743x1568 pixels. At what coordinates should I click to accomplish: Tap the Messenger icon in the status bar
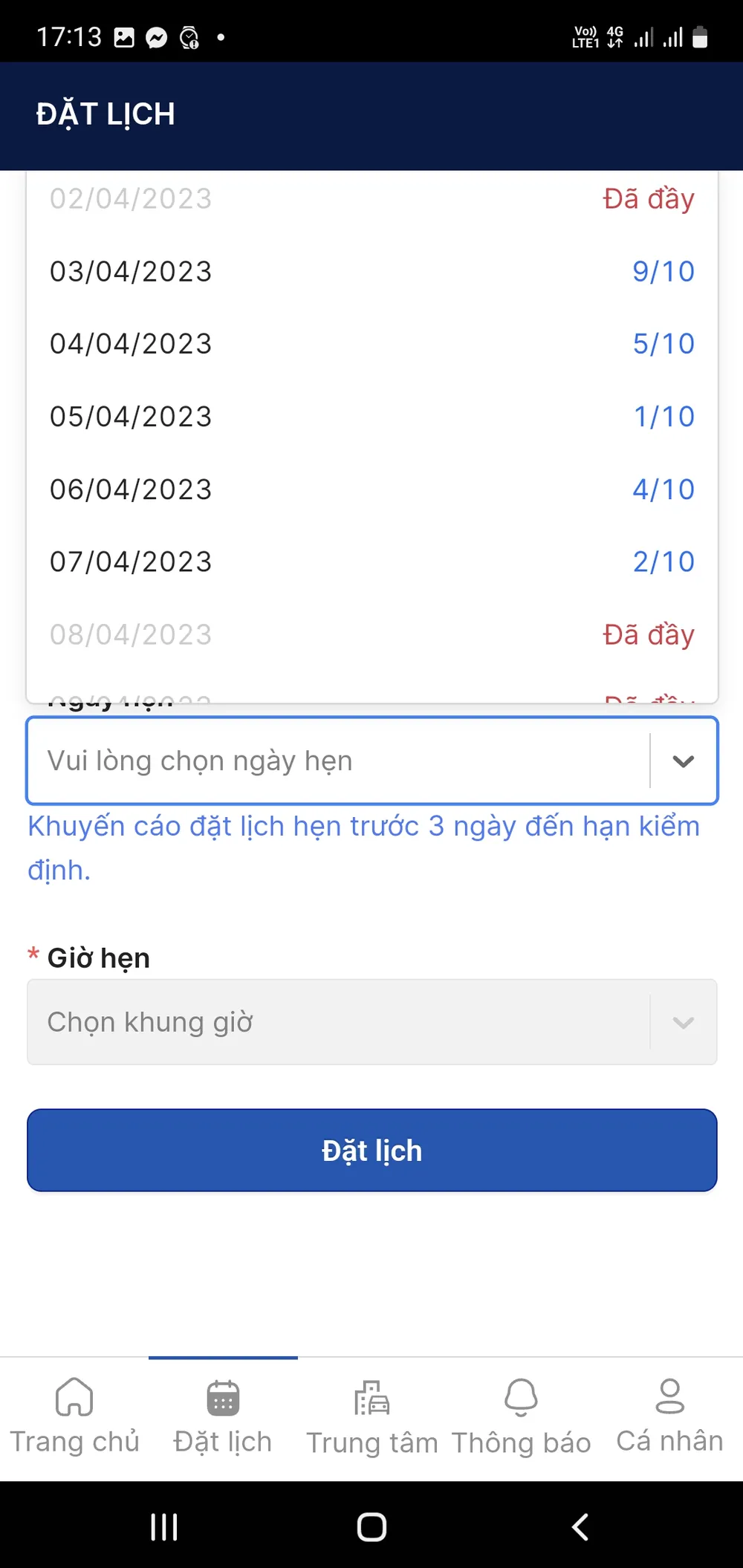click(155, 36)
